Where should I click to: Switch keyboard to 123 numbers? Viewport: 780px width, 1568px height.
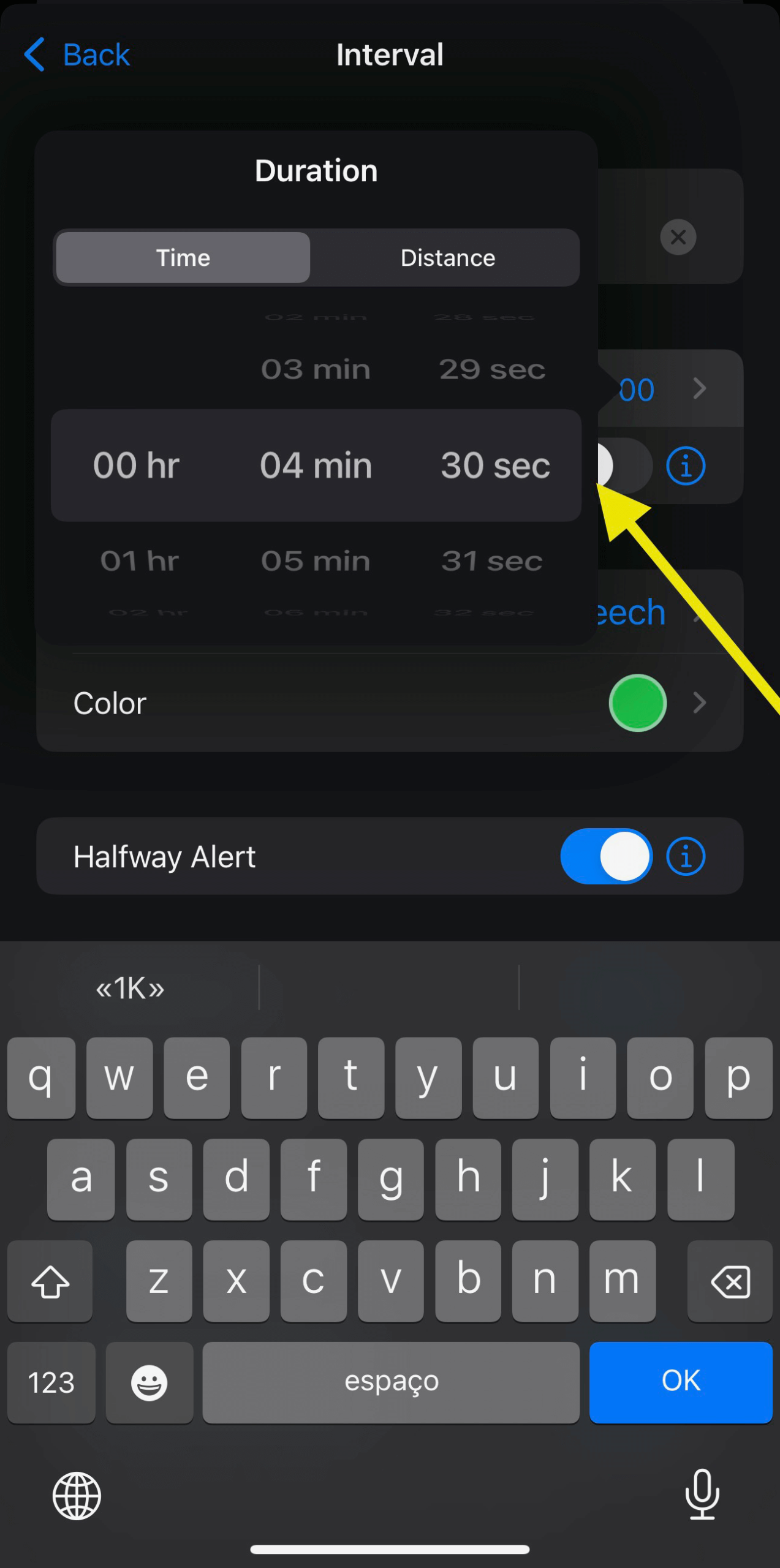pyautogui.click(x=51, y=1382)
